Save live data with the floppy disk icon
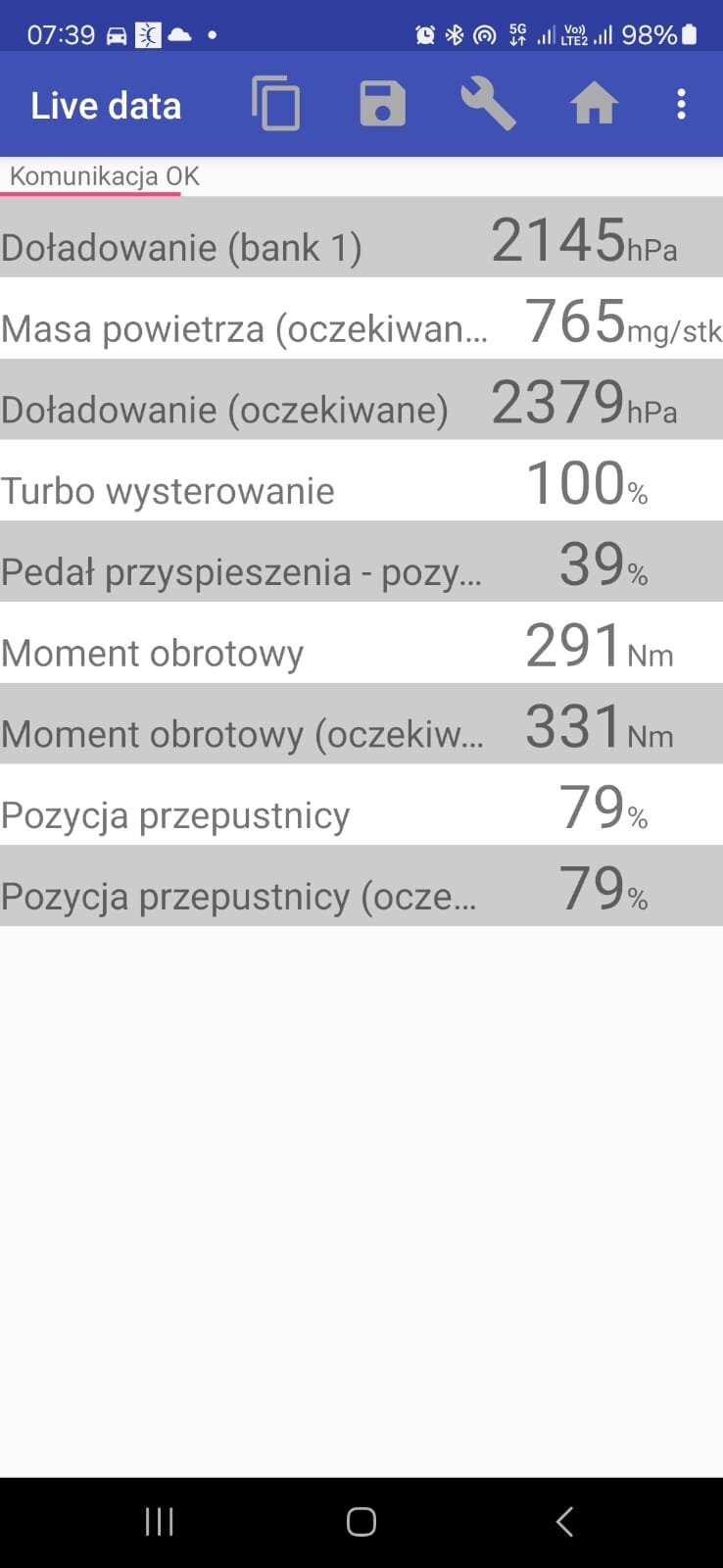Screen dimensions: 723x1568 [382, 104]
